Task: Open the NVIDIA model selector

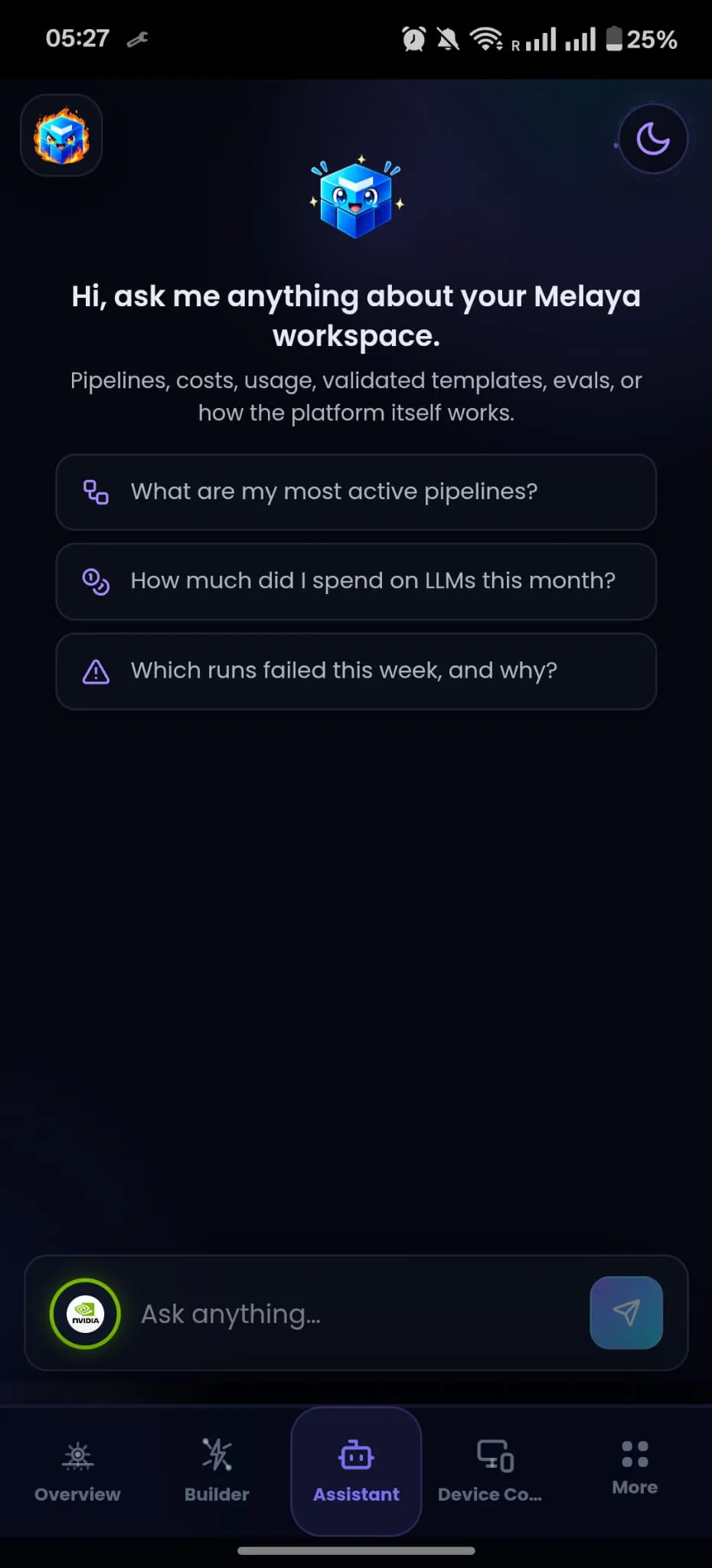Action: point(85,1314)
